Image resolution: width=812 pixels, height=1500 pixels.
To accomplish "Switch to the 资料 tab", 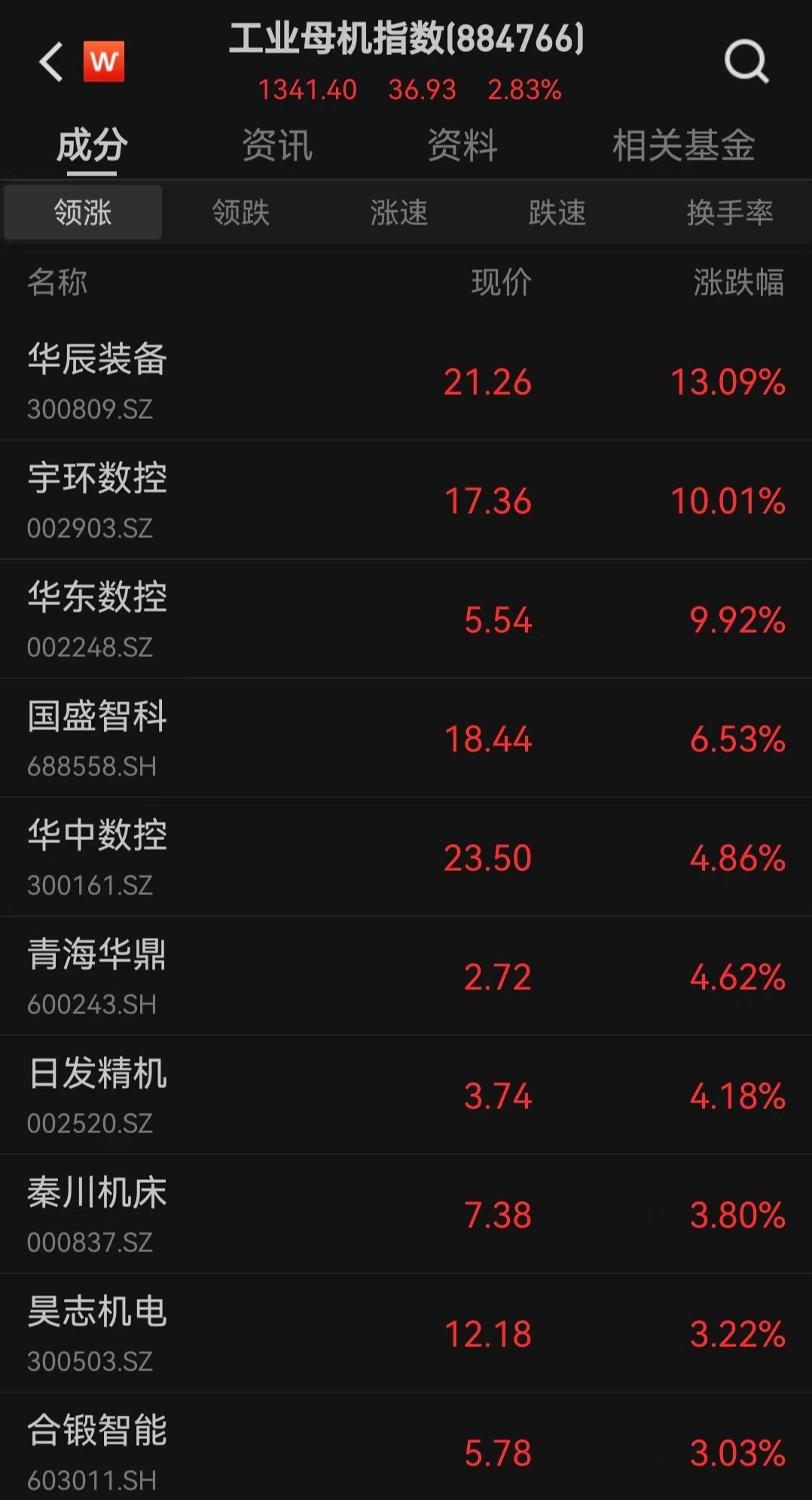I will click(462, 145).
